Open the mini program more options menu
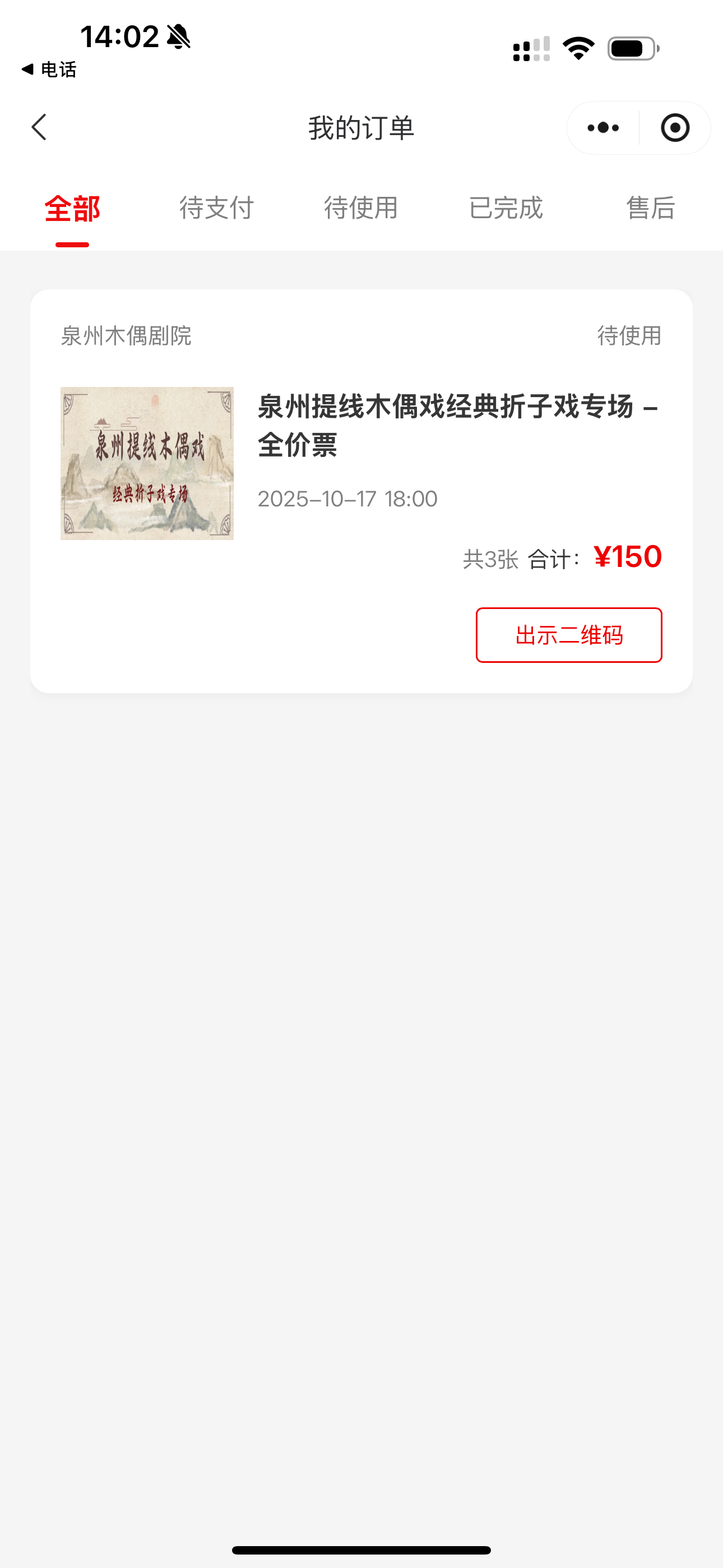 [603, 128]
